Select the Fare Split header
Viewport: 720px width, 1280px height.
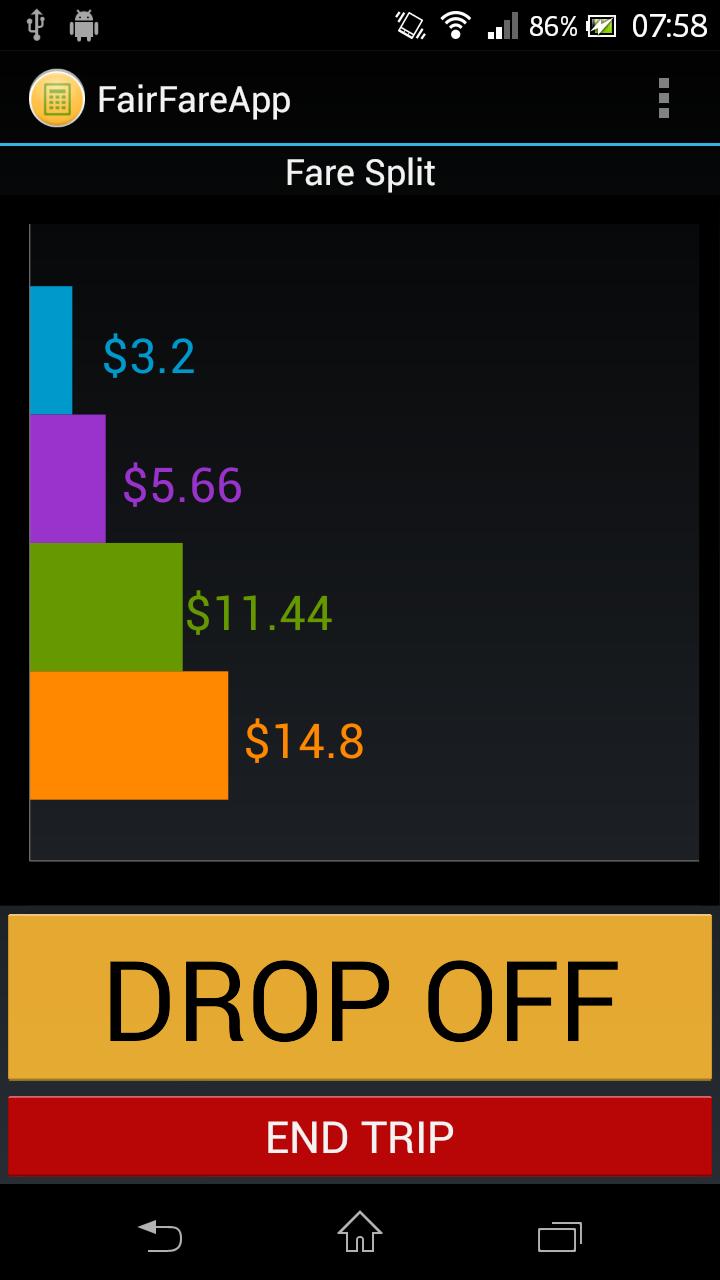click(x=360, y=172)
